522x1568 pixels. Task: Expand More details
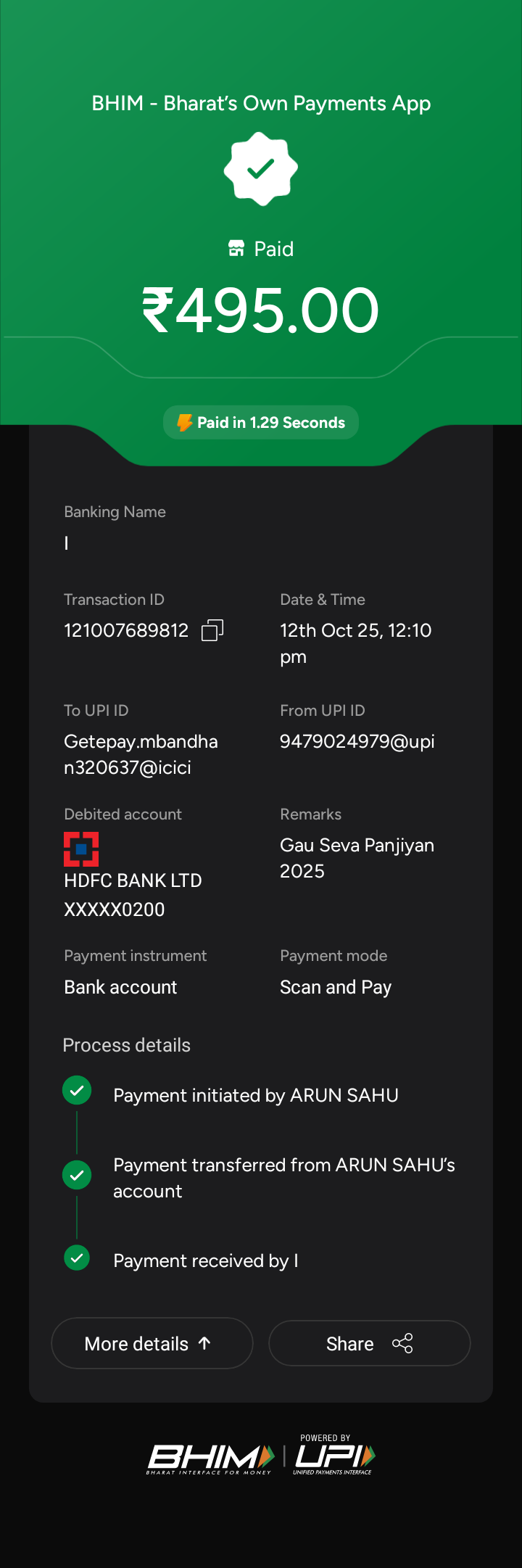click(152, 1343)
